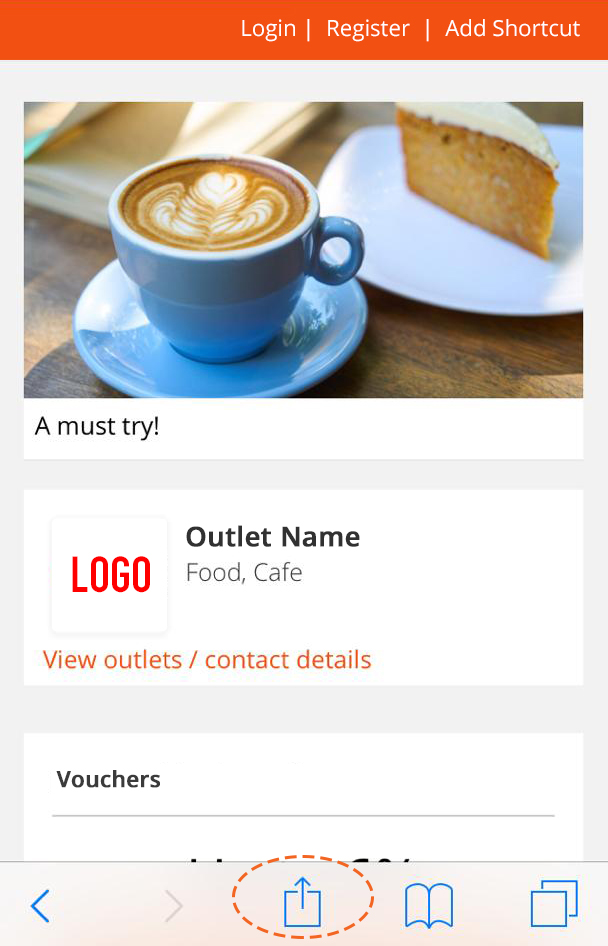Open the bookmarks book icon
The height and width of the screenshot is (946, 608).
[x=429, y=906]
